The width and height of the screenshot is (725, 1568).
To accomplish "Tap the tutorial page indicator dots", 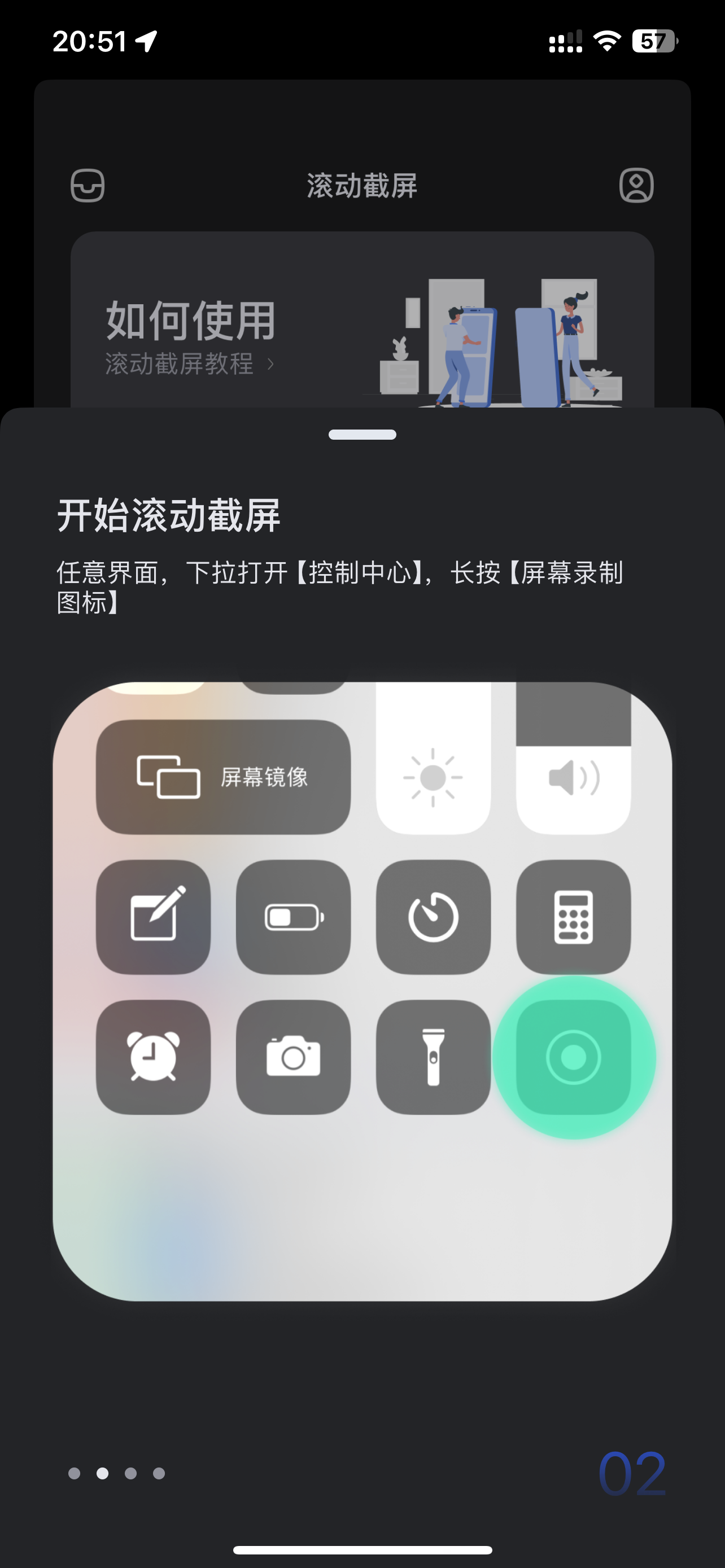I will tap(116, 1473).
